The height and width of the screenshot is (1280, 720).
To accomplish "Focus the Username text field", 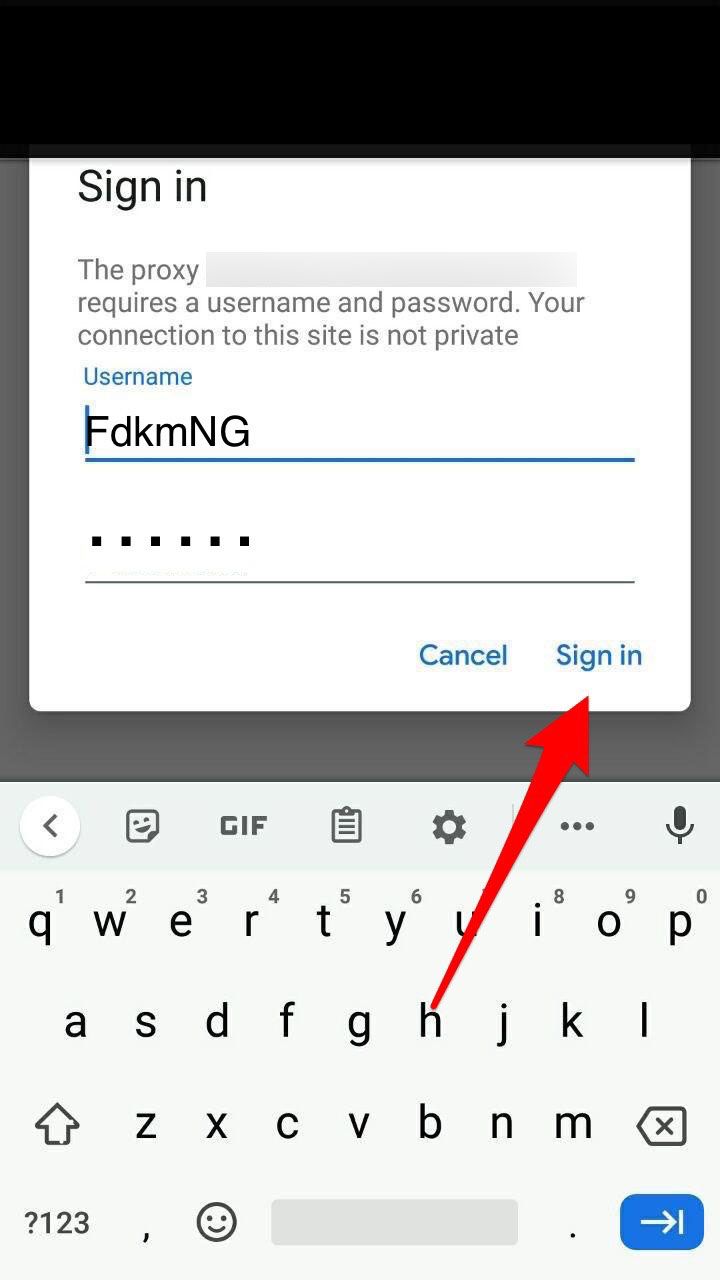I will click(360, 432).
